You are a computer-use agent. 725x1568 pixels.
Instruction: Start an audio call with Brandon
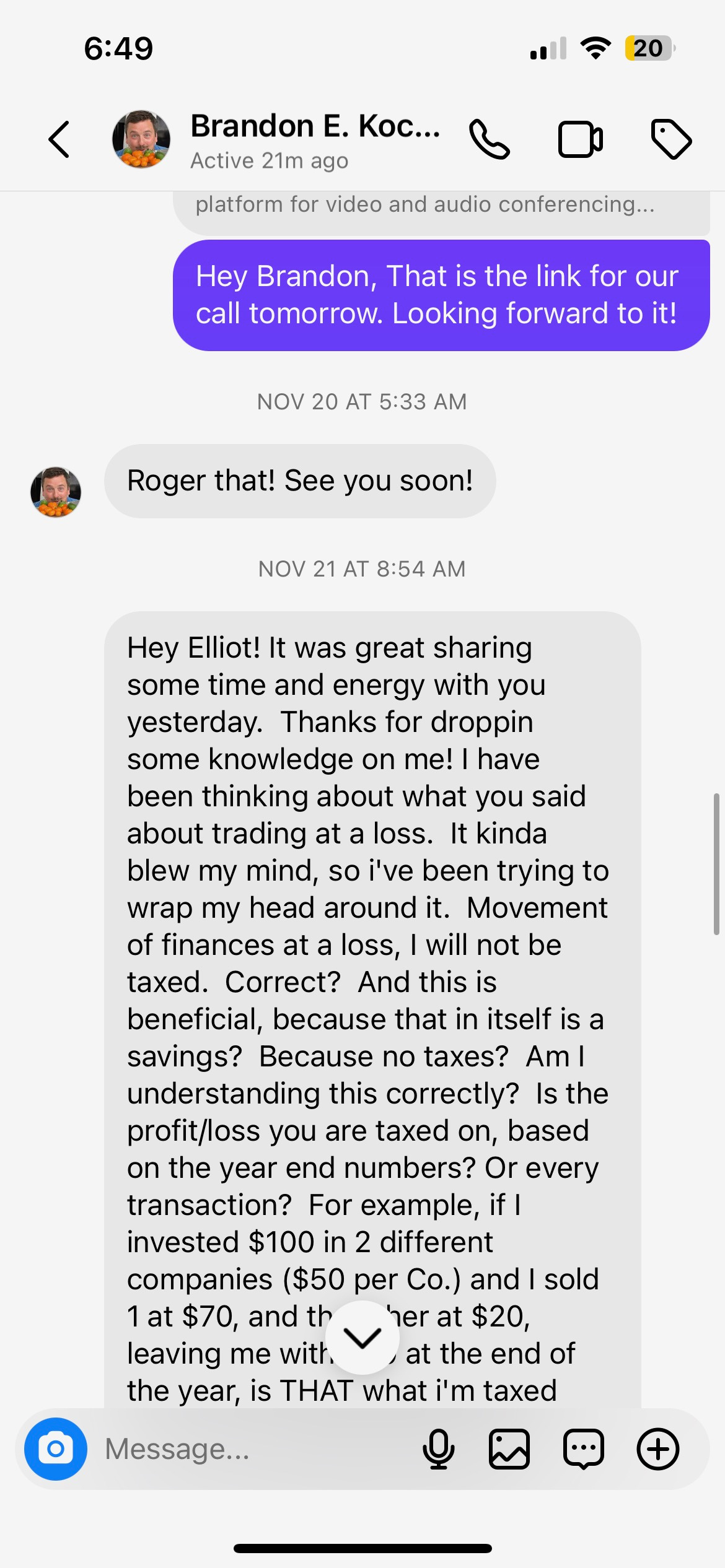click(489, 139)
